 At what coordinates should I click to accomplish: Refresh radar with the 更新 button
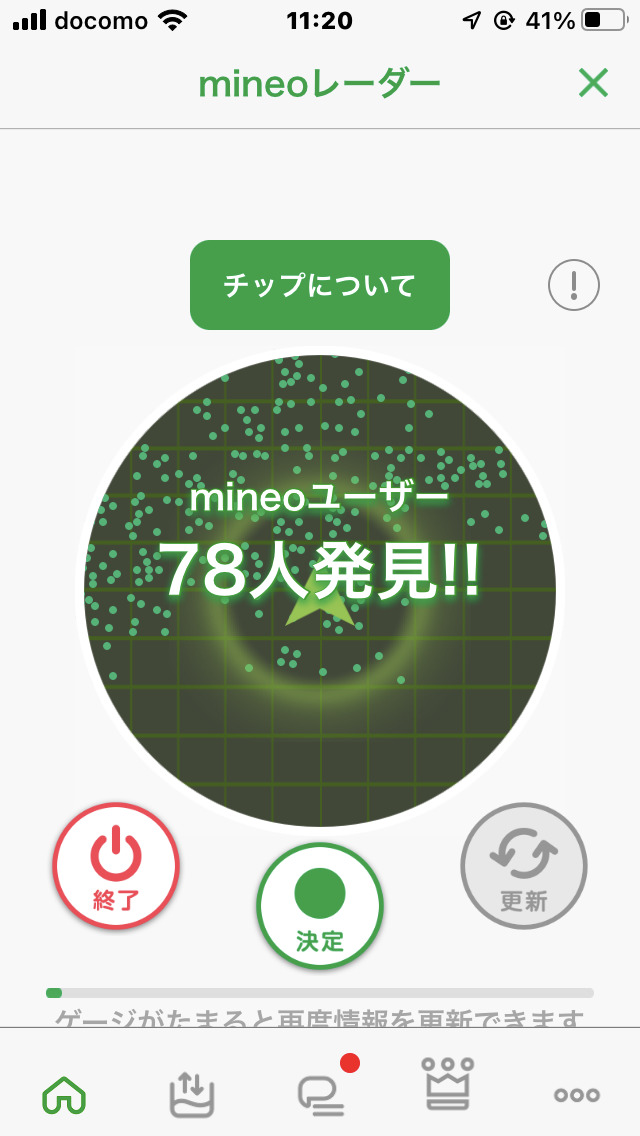(x=524, y=866)
